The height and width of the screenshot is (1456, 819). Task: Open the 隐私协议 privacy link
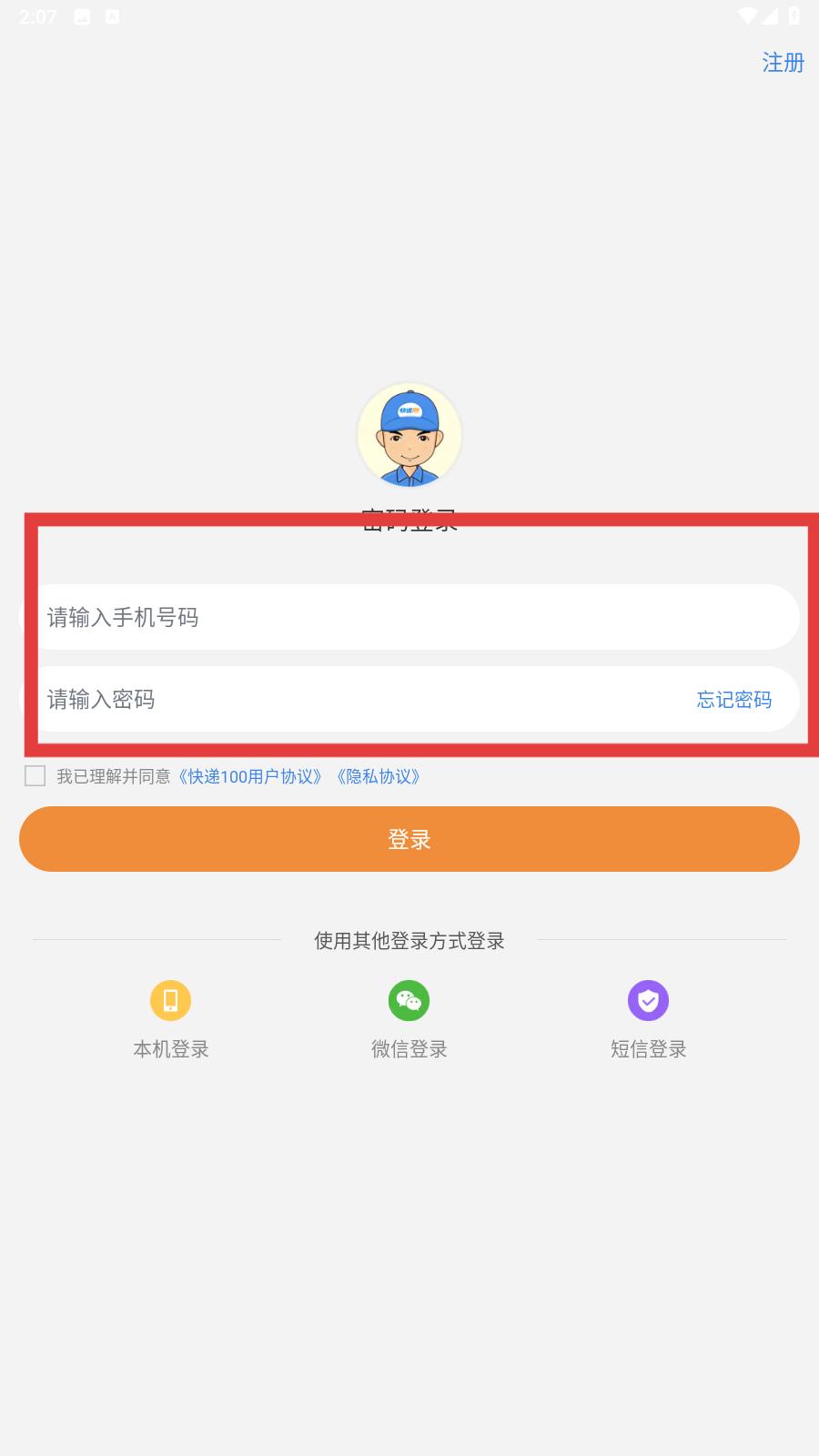[379, 777]
